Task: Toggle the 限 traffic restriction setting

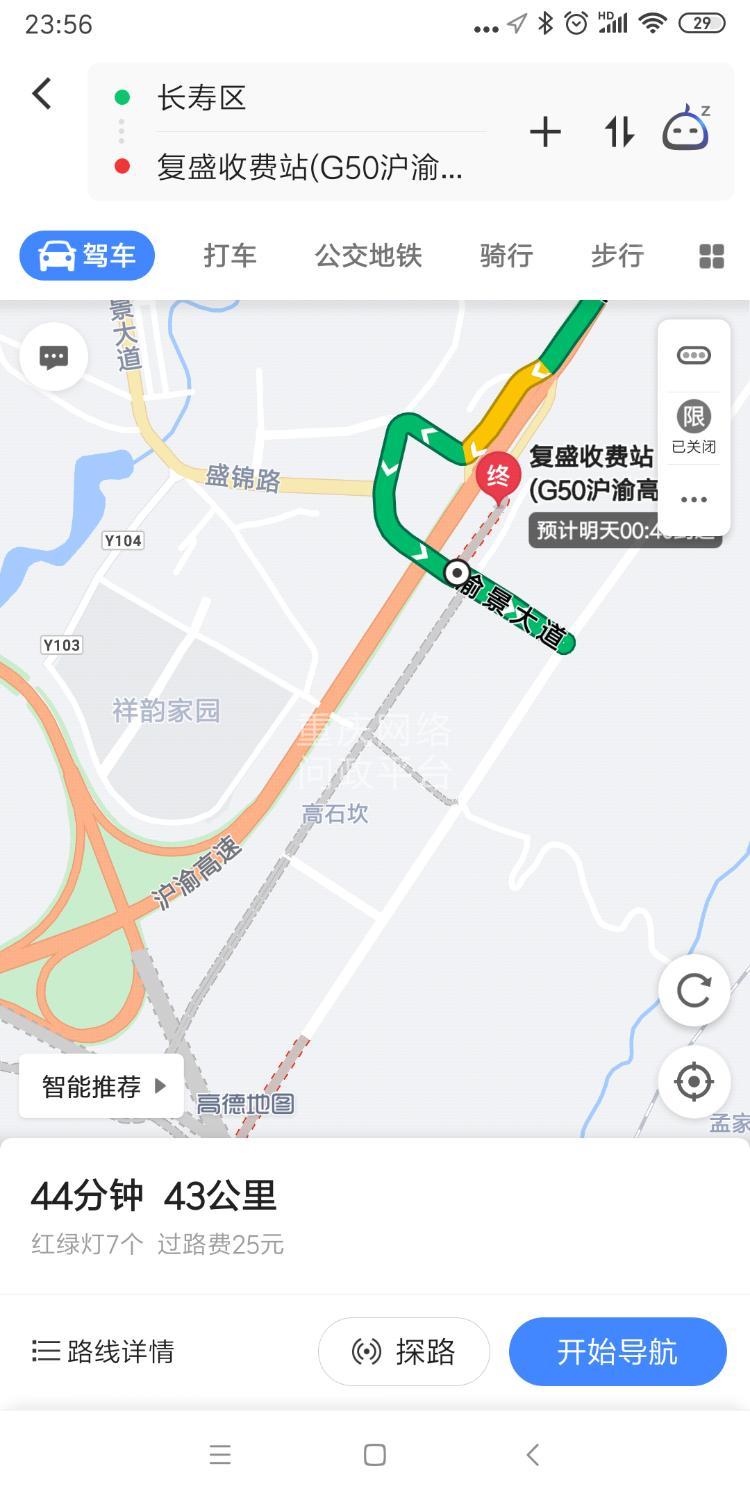Action: point(694,426)
